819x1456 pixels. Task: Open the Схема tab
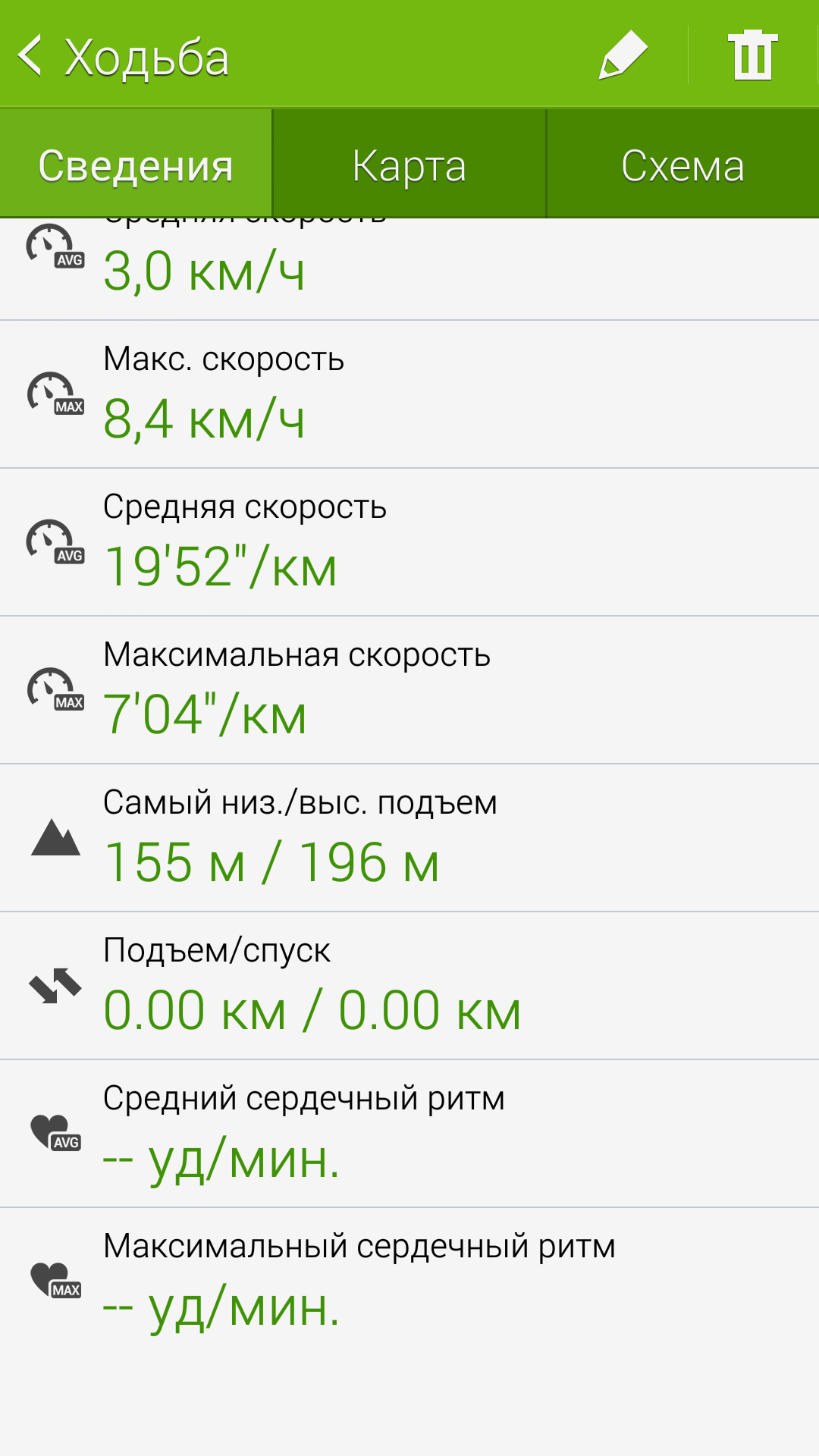683,165
